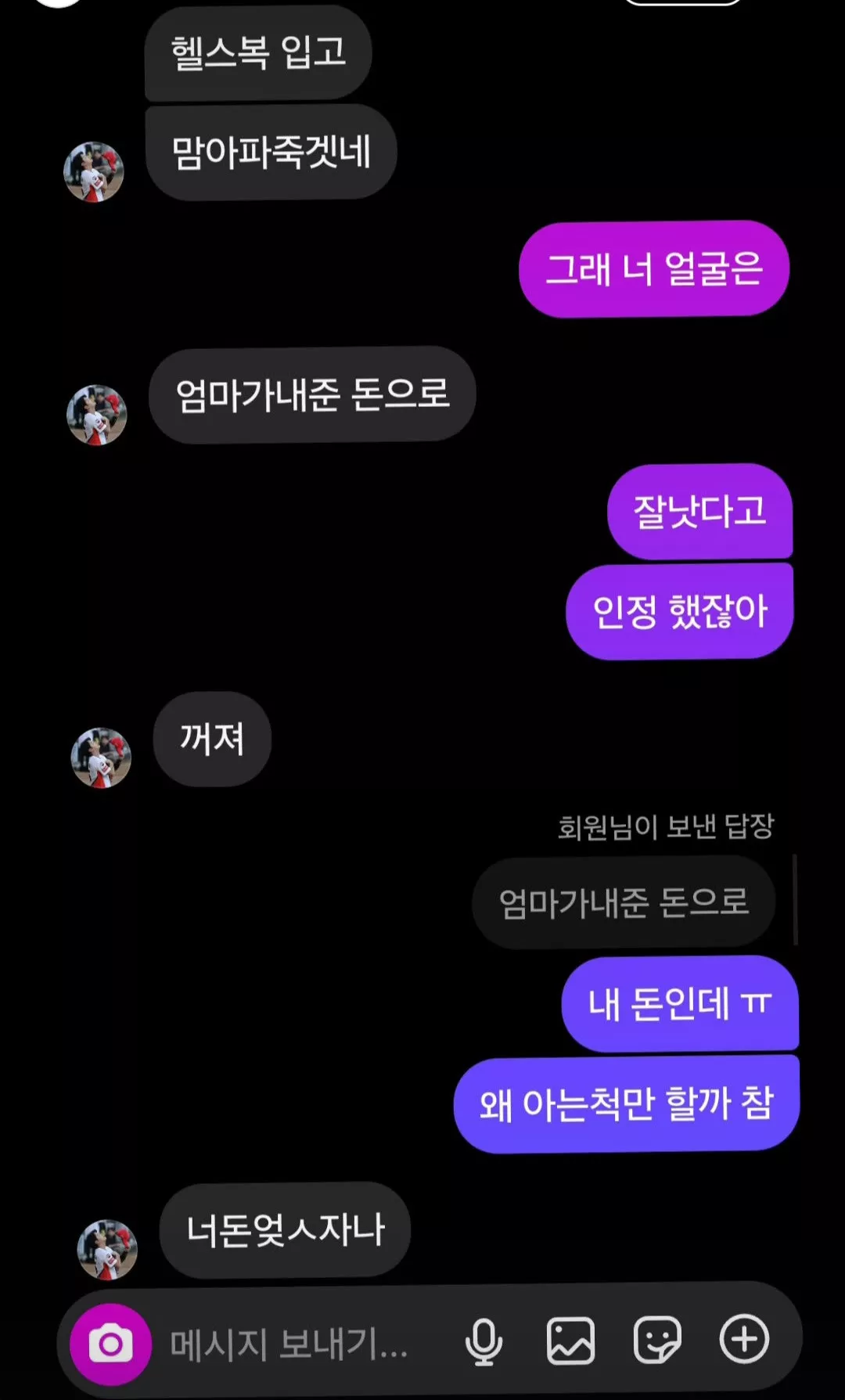This screenshot has width=845, height=1400.
Task: Record a voice message with the microphone
Action: (x=484, y=1341)
